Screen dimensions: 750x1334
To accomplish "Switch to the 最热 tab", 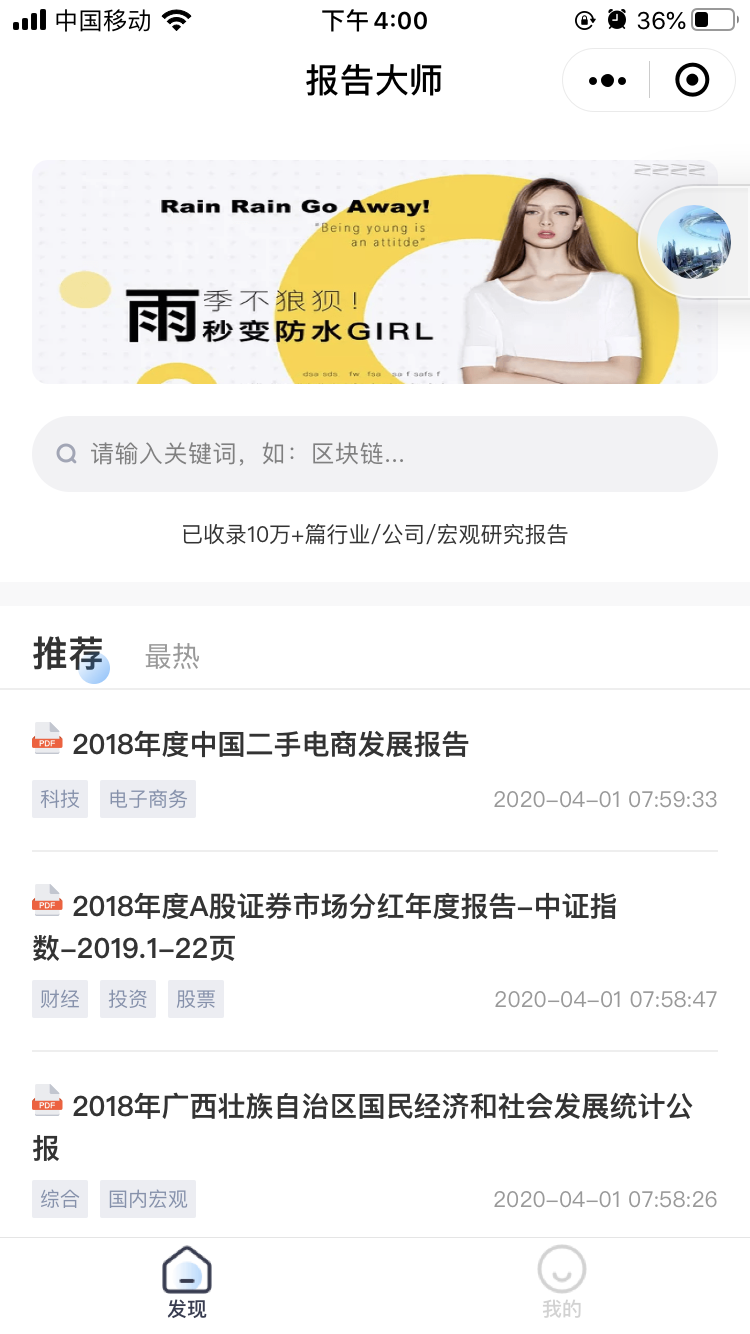I will (x=172, y=657).
